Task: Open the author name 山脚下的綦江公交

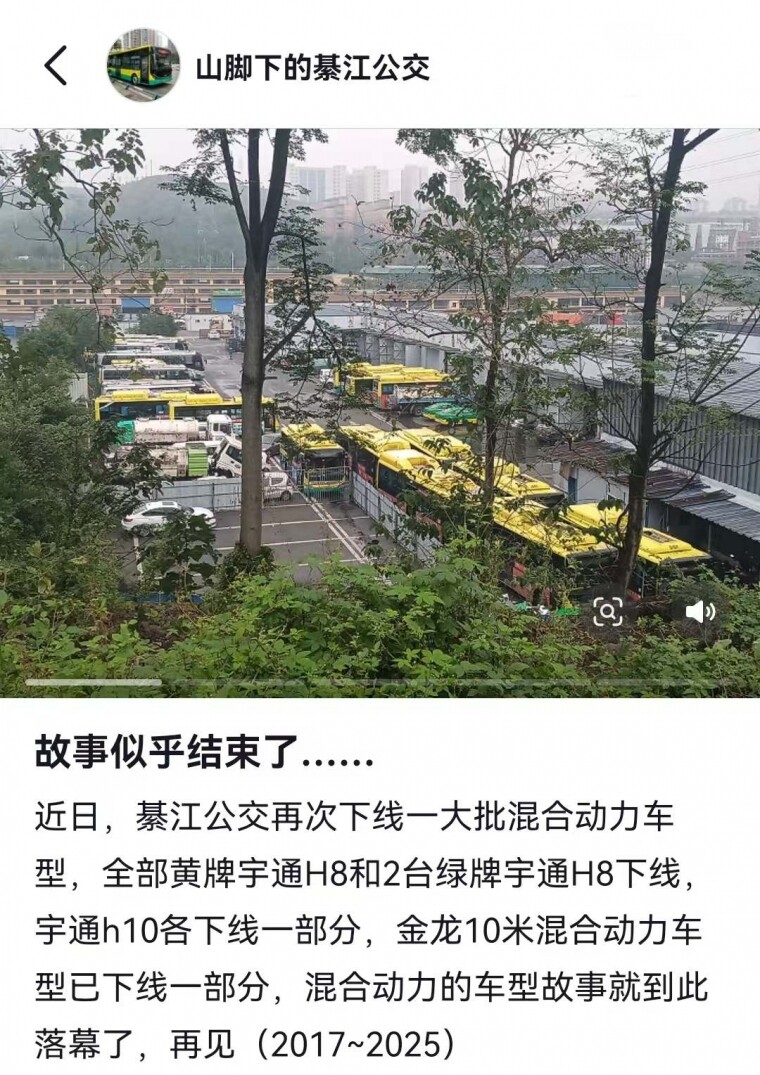Action: pos(312,67)
